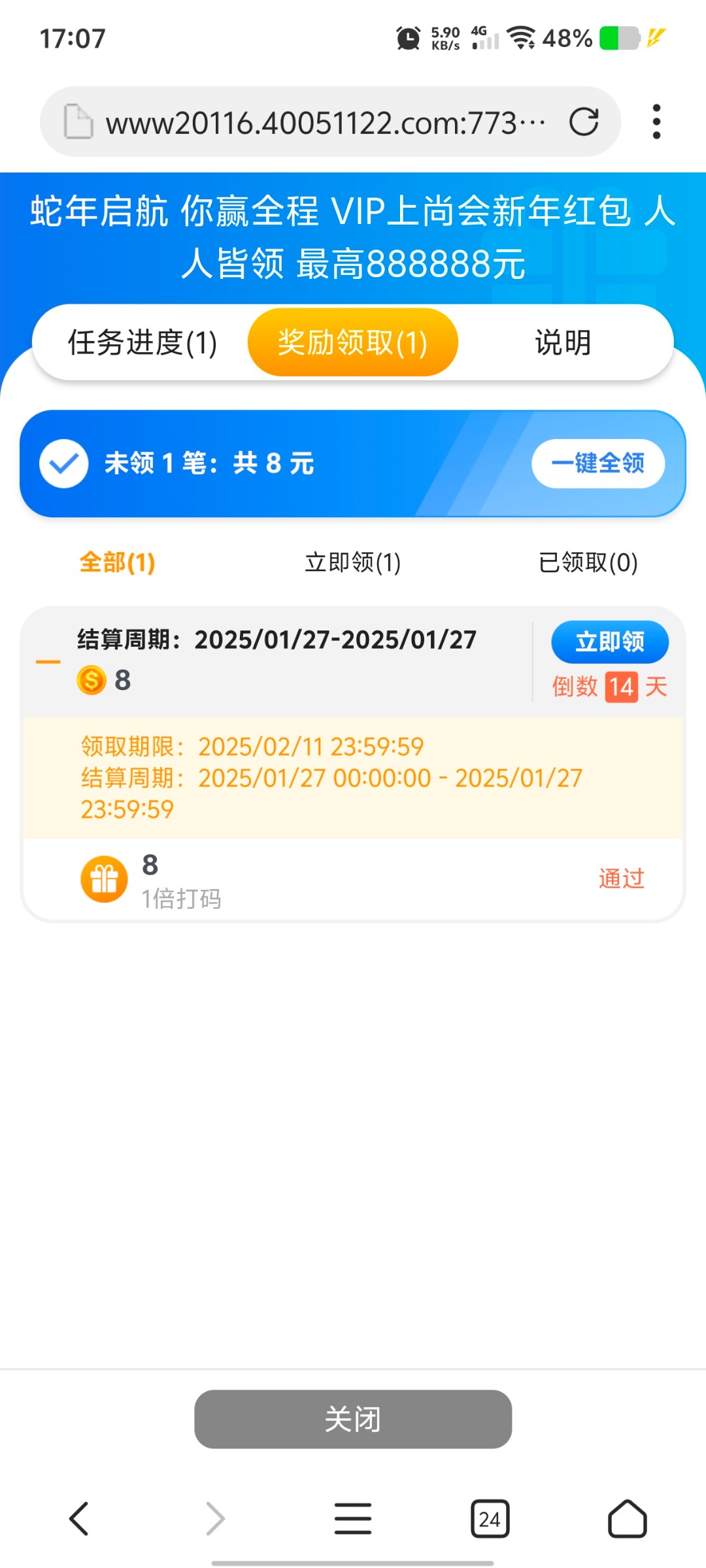Screen dimensions: 706x1568
Task: Go back using the browser back arrow
Action: click(x=78, y=1518)
